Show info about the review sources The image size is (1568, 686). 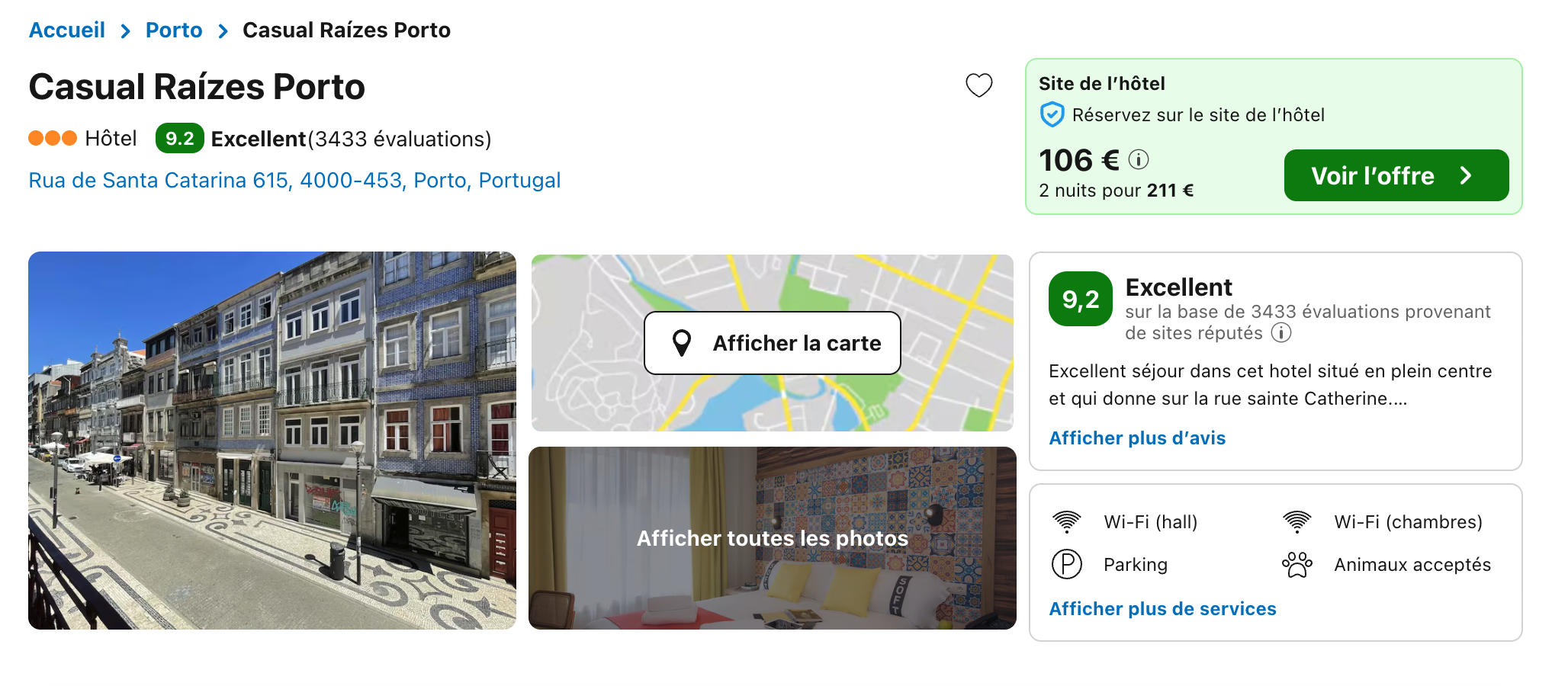[1281, 333]
